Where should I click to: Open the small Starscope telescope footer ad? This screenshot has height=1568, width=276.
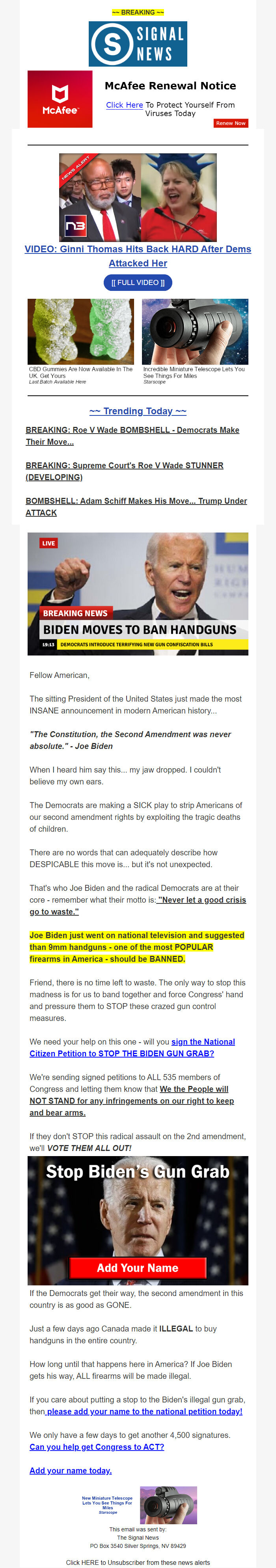coord(138,1505)
